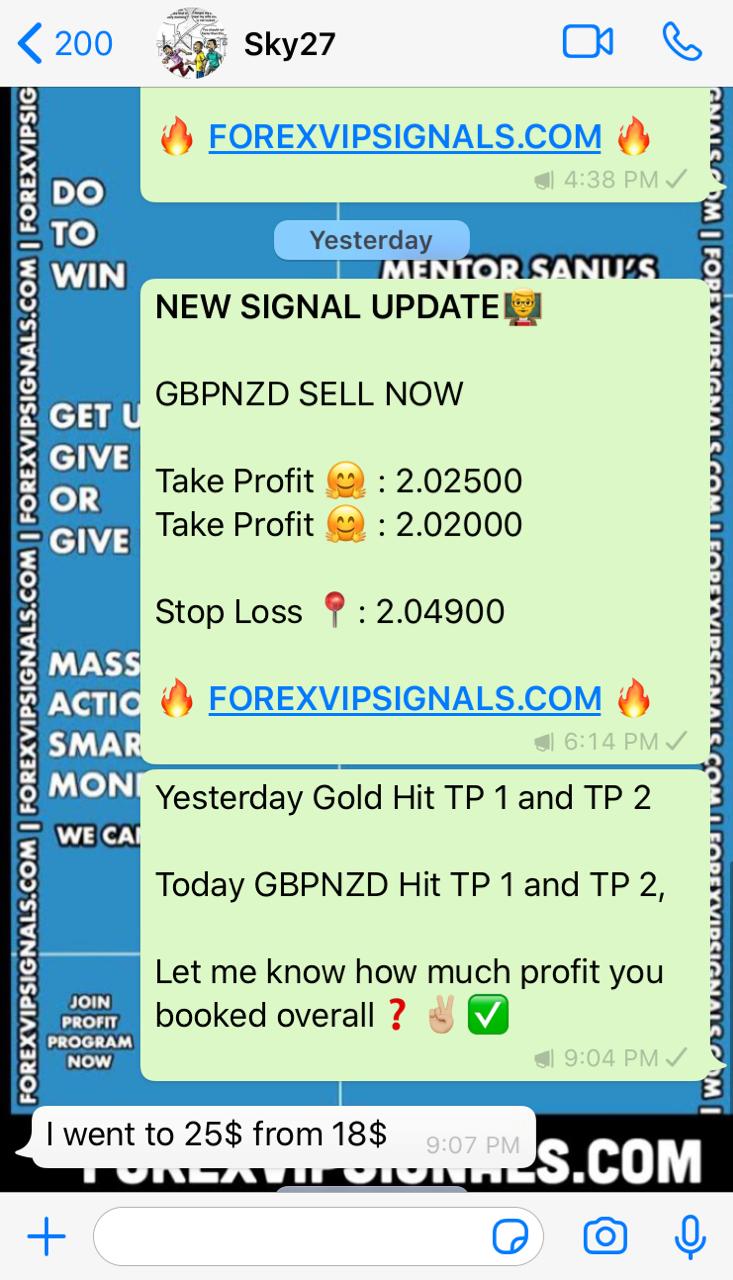Start a video call with Sky27
733x1280 pixels.
(x=587, y=42)
